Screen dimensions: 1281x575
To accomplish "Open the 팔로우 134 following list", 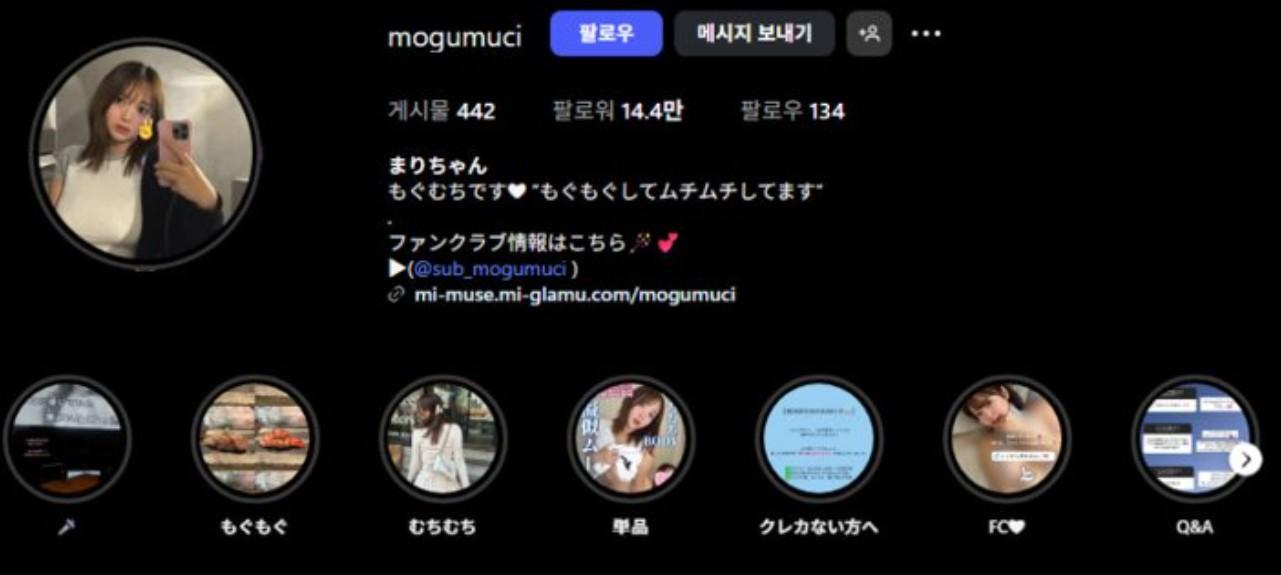I will pyautogui.click(x=792, y=111).
